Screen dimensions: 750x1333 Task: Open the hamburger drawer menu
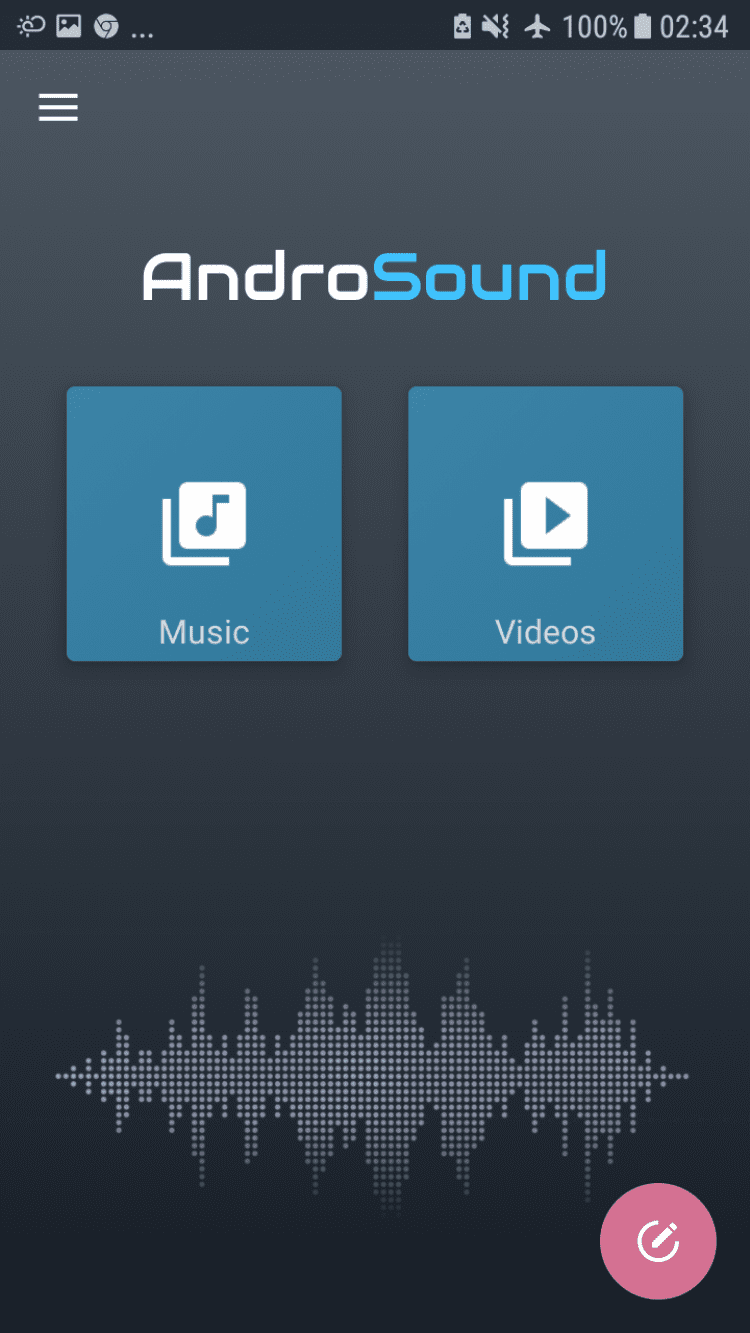click(x=58, y=108)
